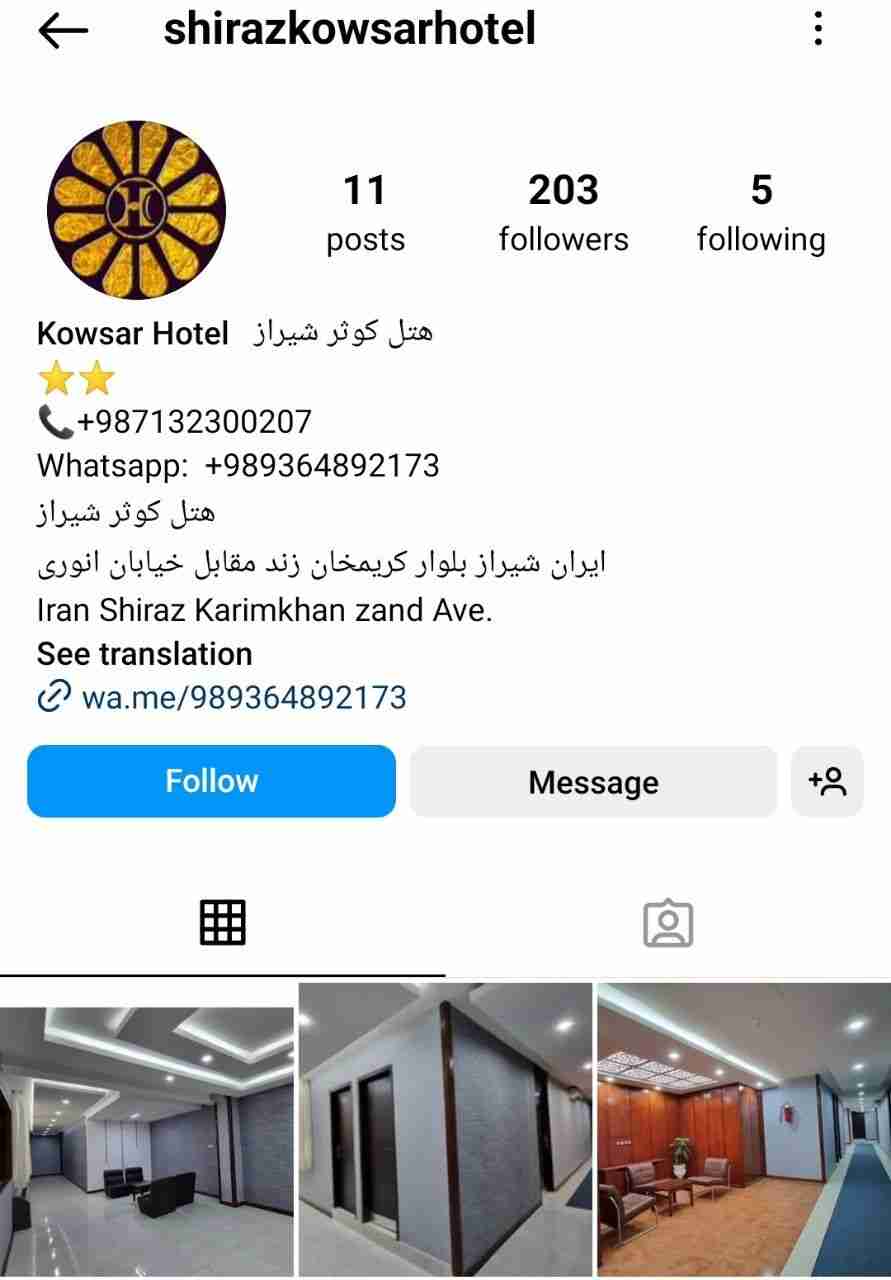
Task: Follow the shirazkowsarhotel account
Action: click(x=211, y=781)
